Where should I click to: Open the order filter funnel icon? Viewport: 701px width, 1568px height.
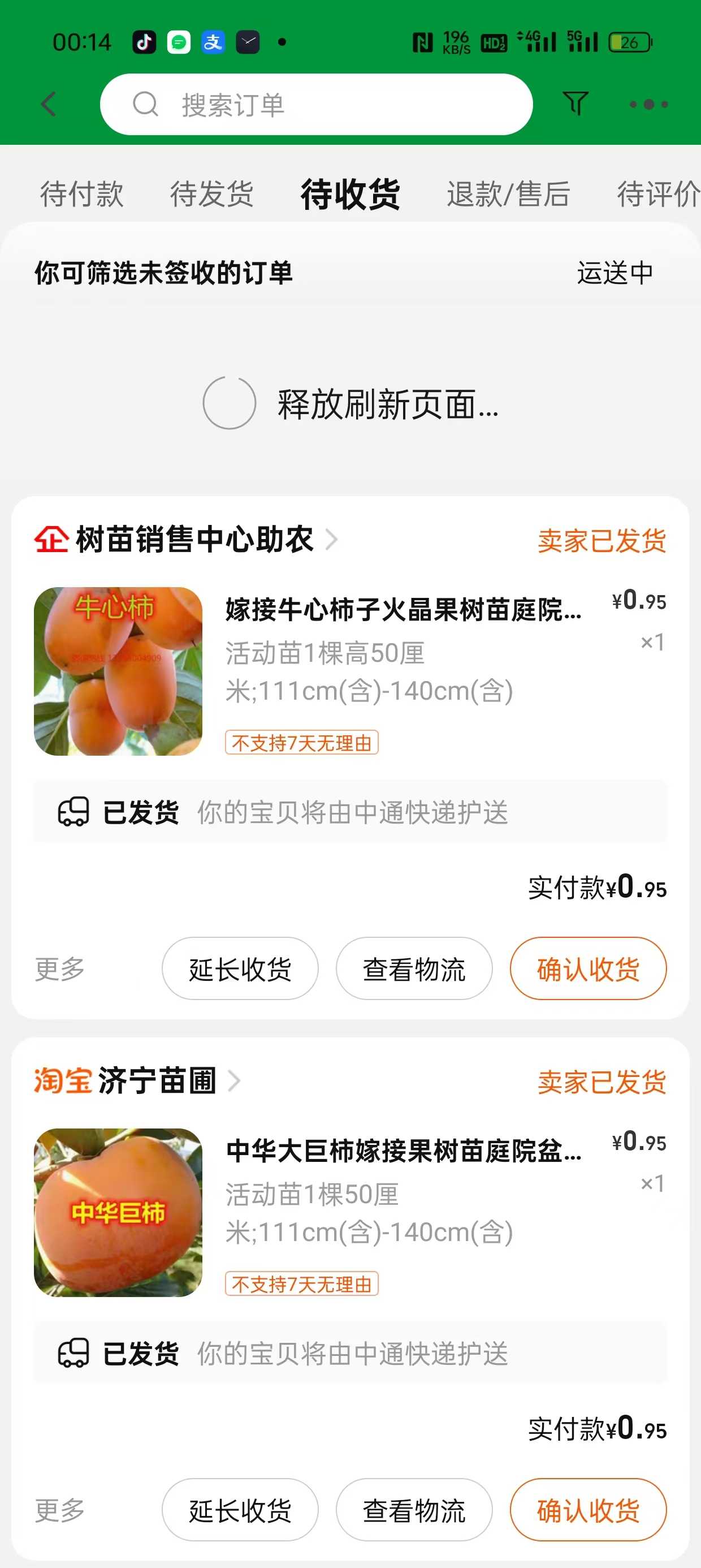click(575, 104)
